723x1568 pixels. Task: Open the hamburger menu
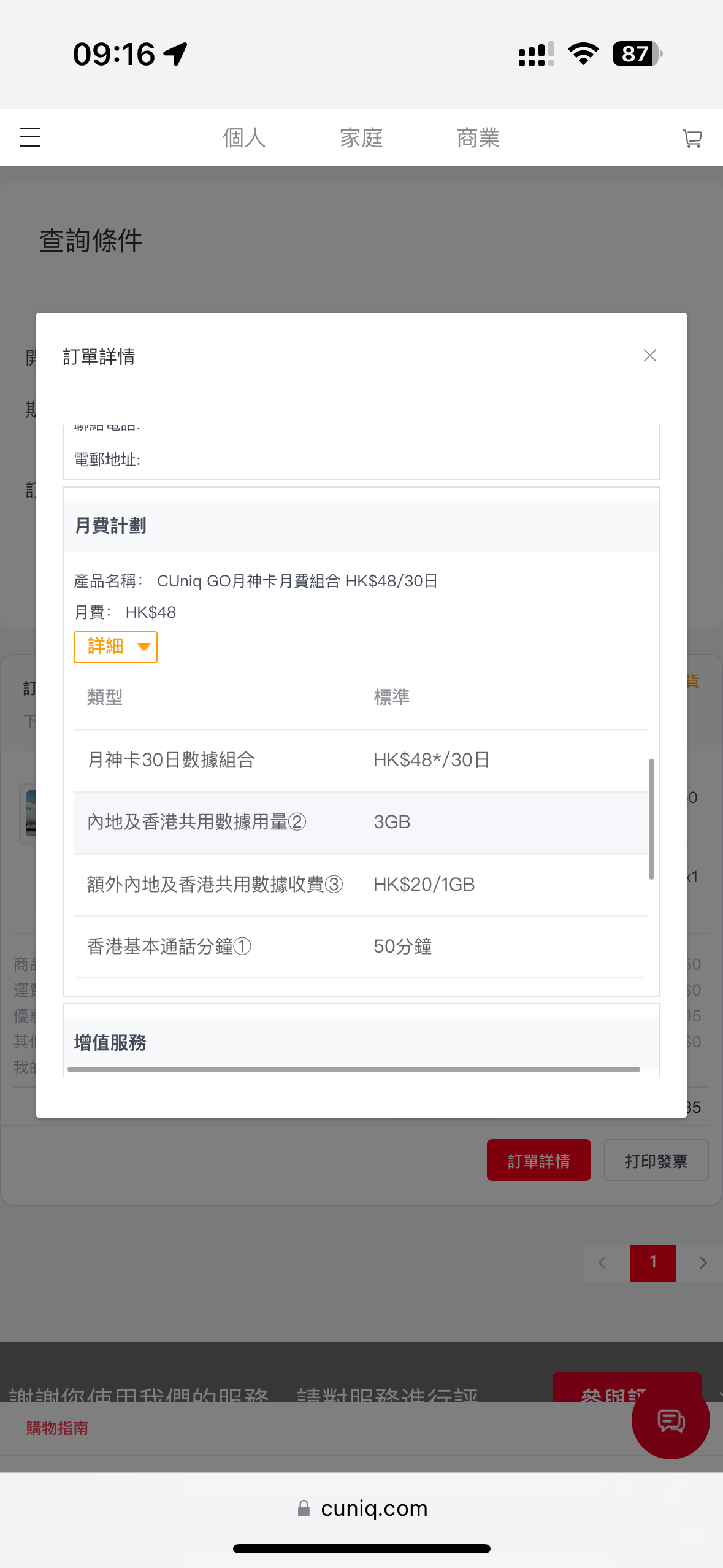pyautogui.click(x=30, y=137)
